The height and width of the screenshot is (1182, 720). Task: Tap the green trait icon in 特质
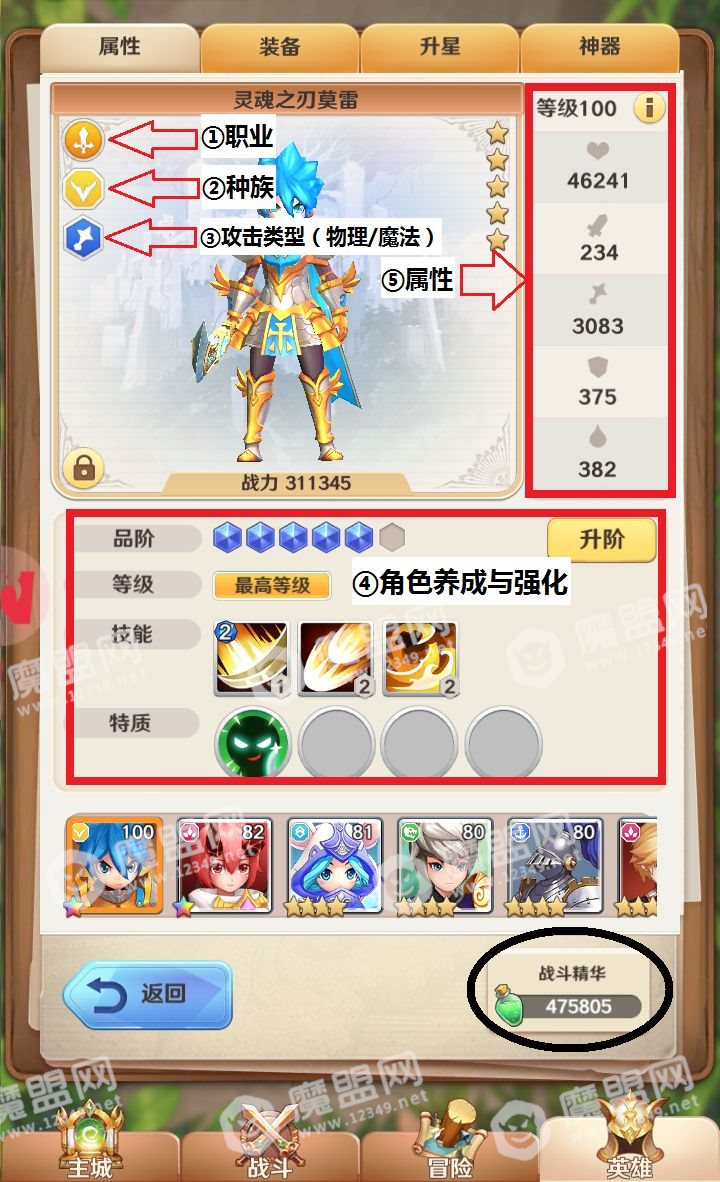click(254, 744)
